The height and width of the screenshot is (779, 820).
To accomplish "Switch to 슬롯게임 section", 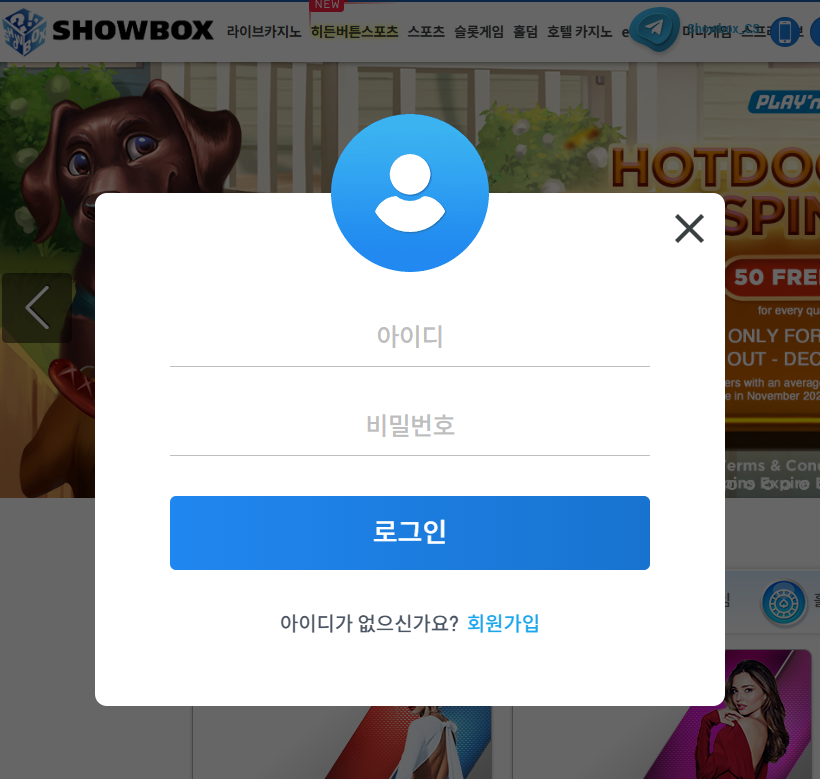I will pos(479,32).
